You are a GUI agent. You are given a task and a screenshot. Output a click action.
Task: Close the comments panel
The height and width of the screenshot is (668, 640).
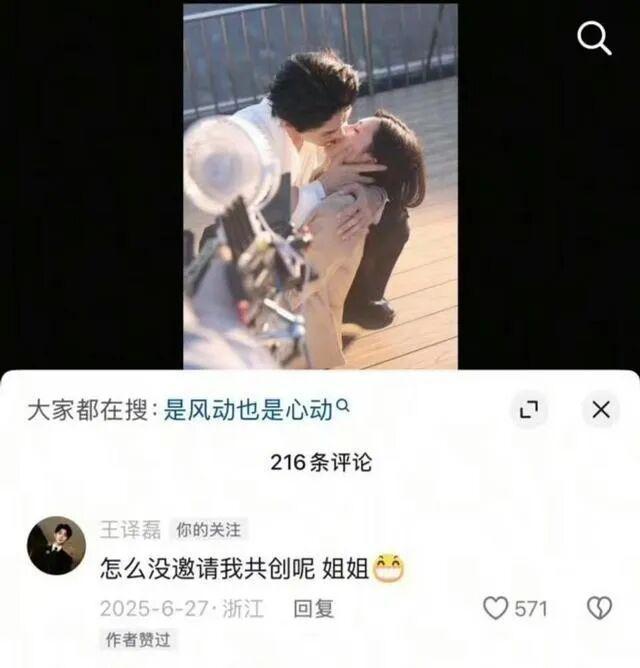click(x=600, y=409)
